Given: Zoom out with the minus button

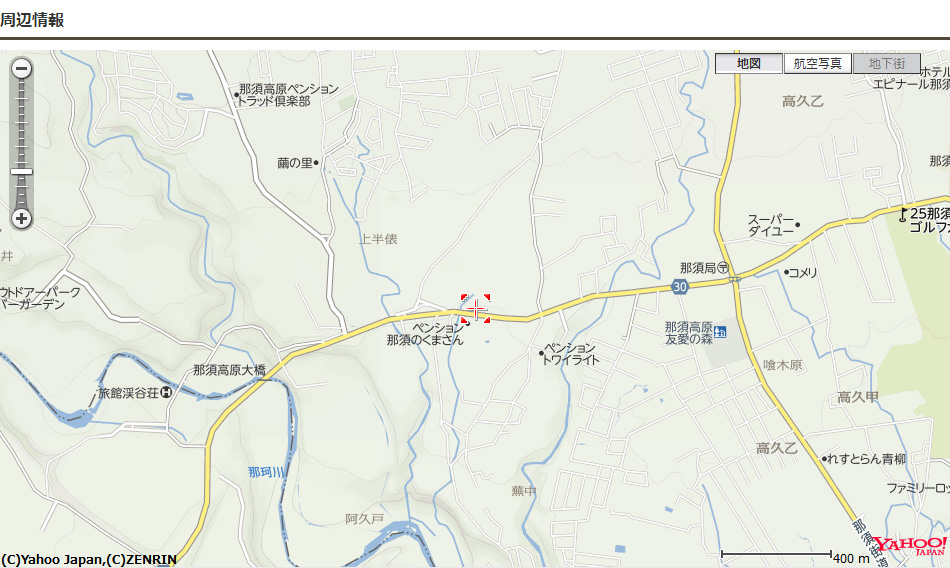Looking at the screenshot, I should [21, 69].
